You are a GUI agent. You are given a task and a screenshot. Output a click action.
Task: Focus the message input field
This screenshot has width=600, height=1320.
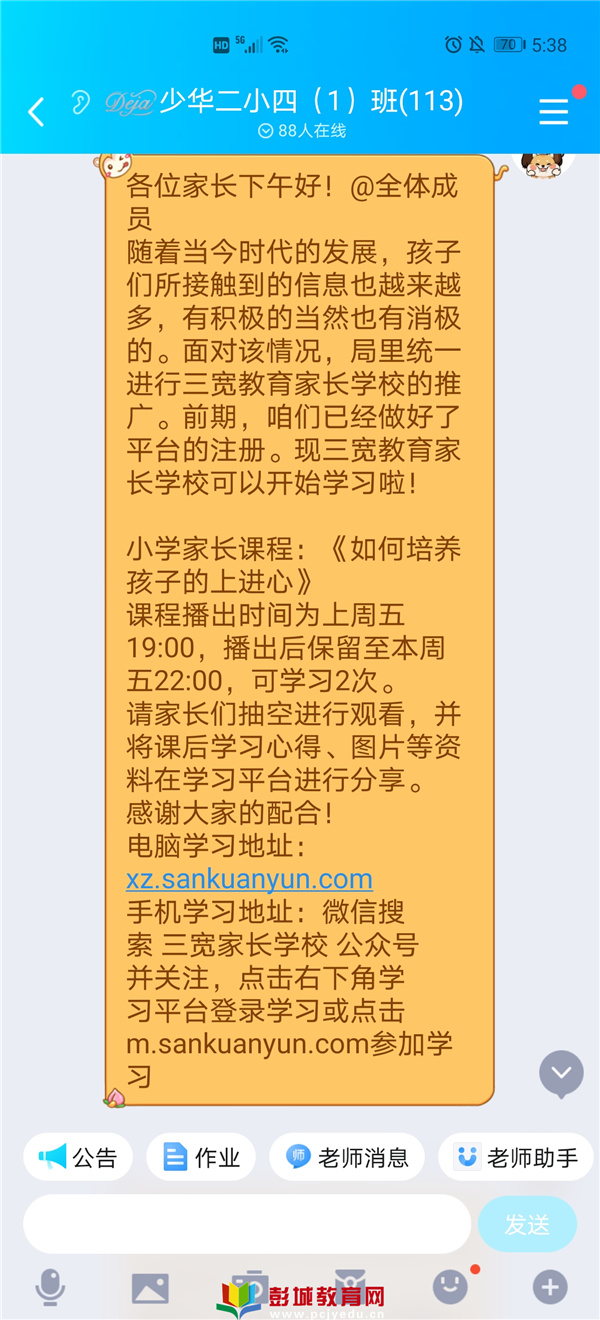[x=246, y=1224]
